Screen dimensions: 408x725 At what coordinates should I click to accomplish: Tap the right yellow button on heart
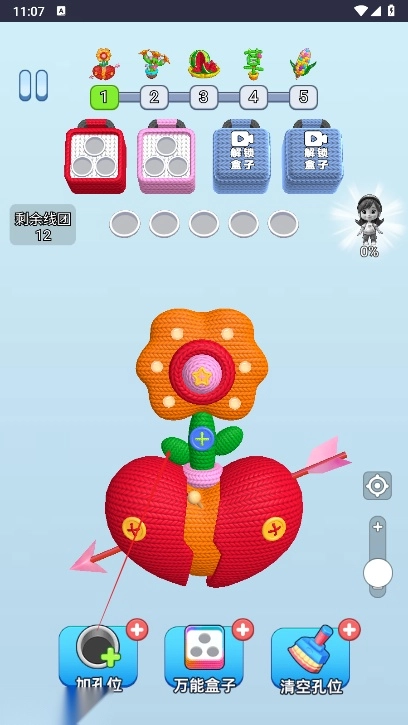tap(274, 529)
